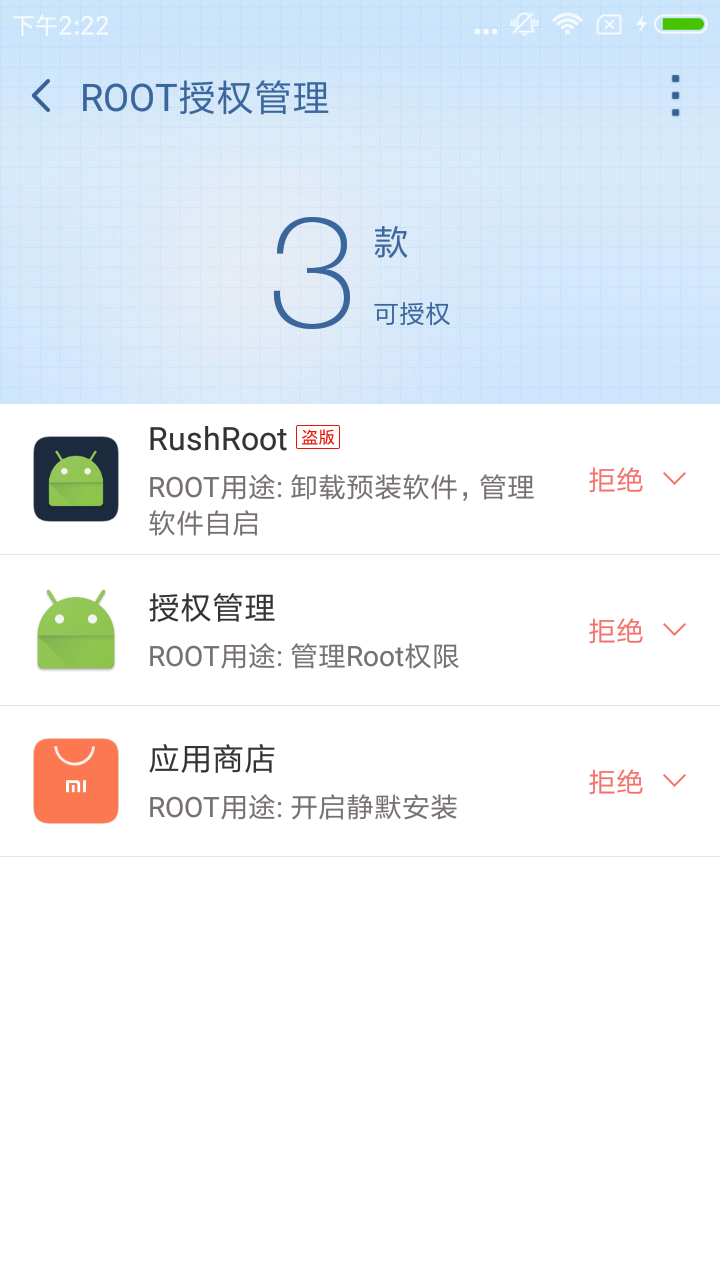Select the 授权管理 list entry row
Image resolution: width=720 pixels, height=1280 pixels.
pyautogui.click(x=300, y=629)
